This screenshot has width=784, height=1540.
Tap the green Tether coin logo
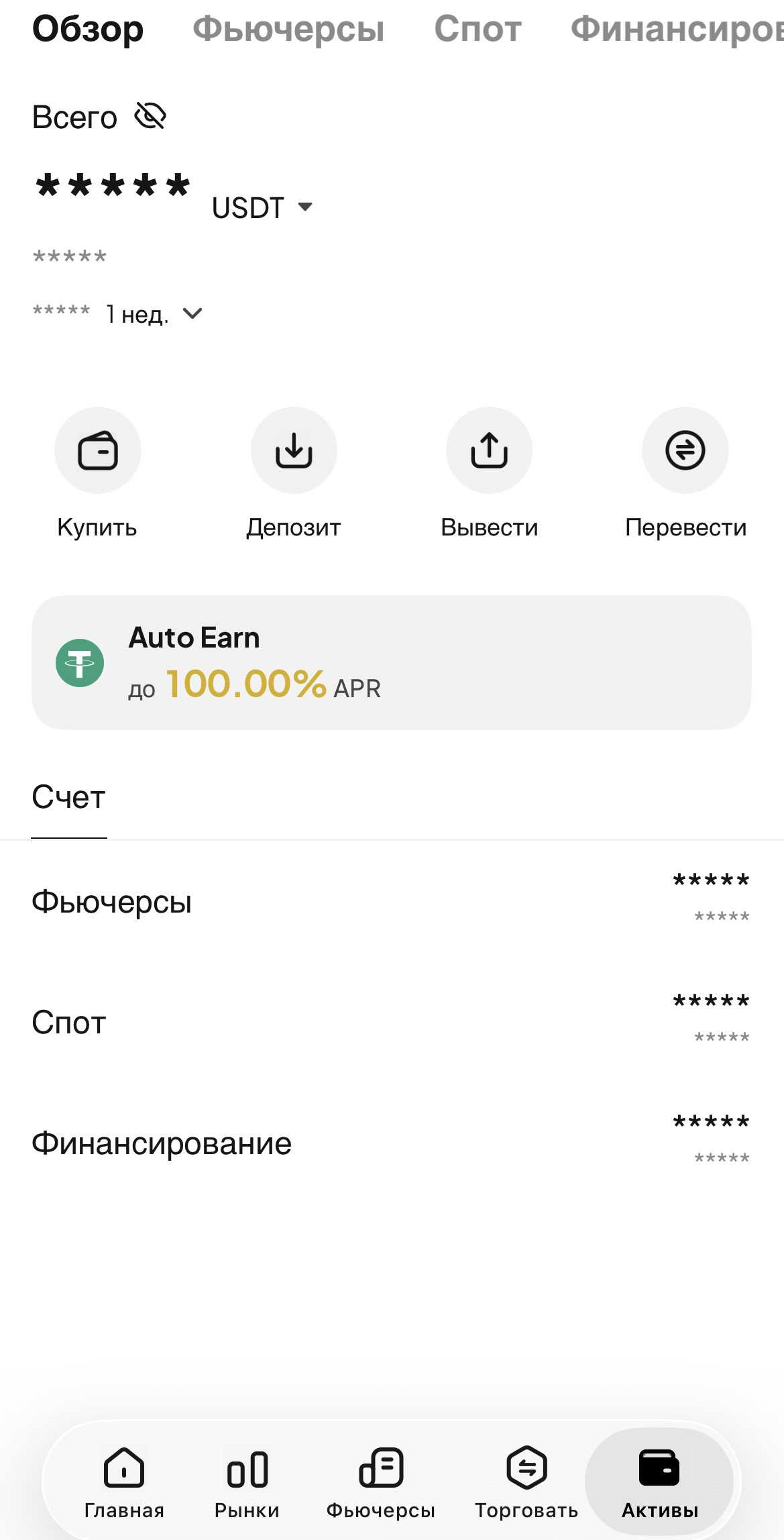point(78,662)
